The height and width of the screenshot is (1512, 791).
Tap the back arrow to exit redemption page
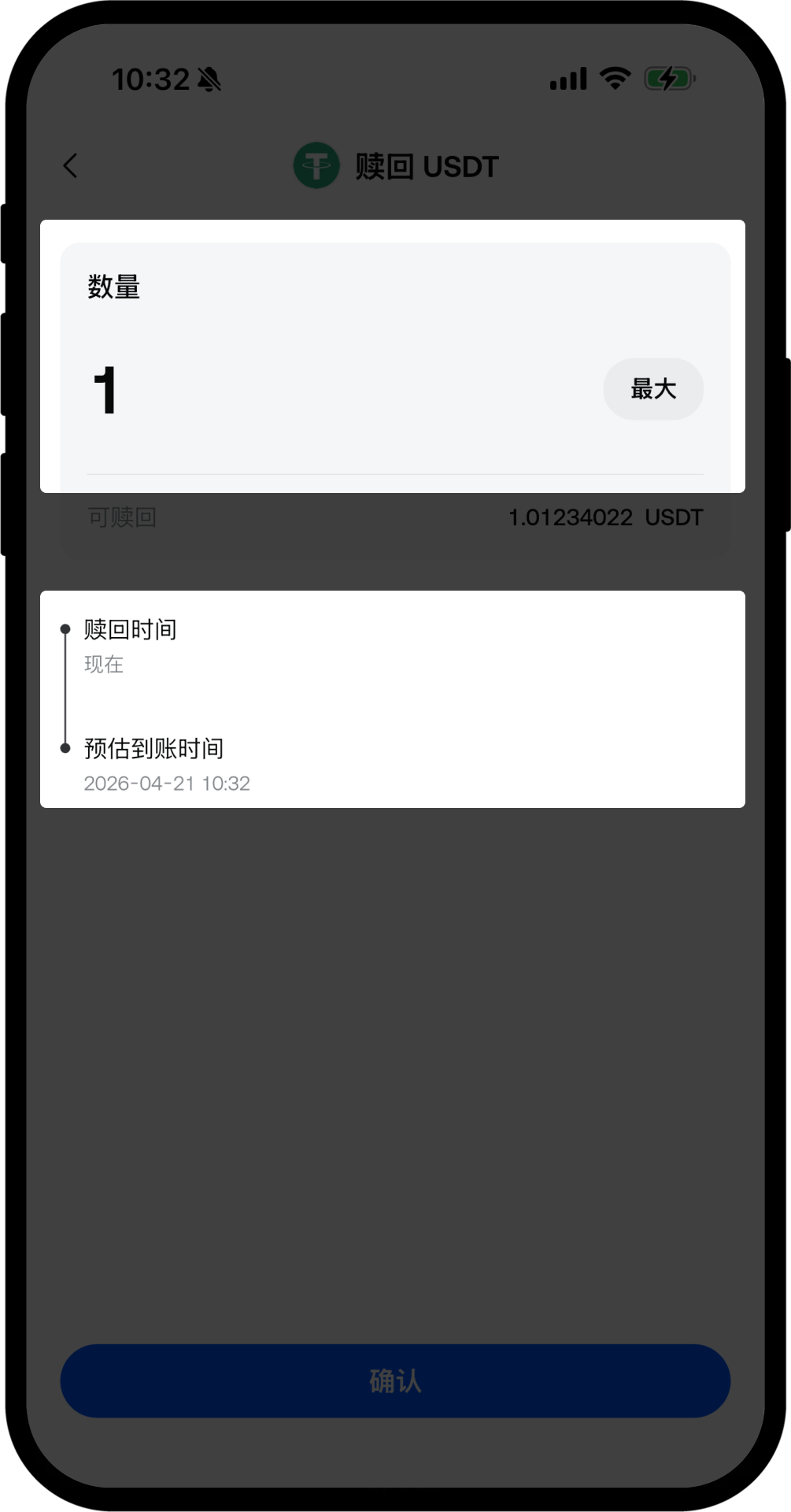pyautogui.click(x=69, y=165)
